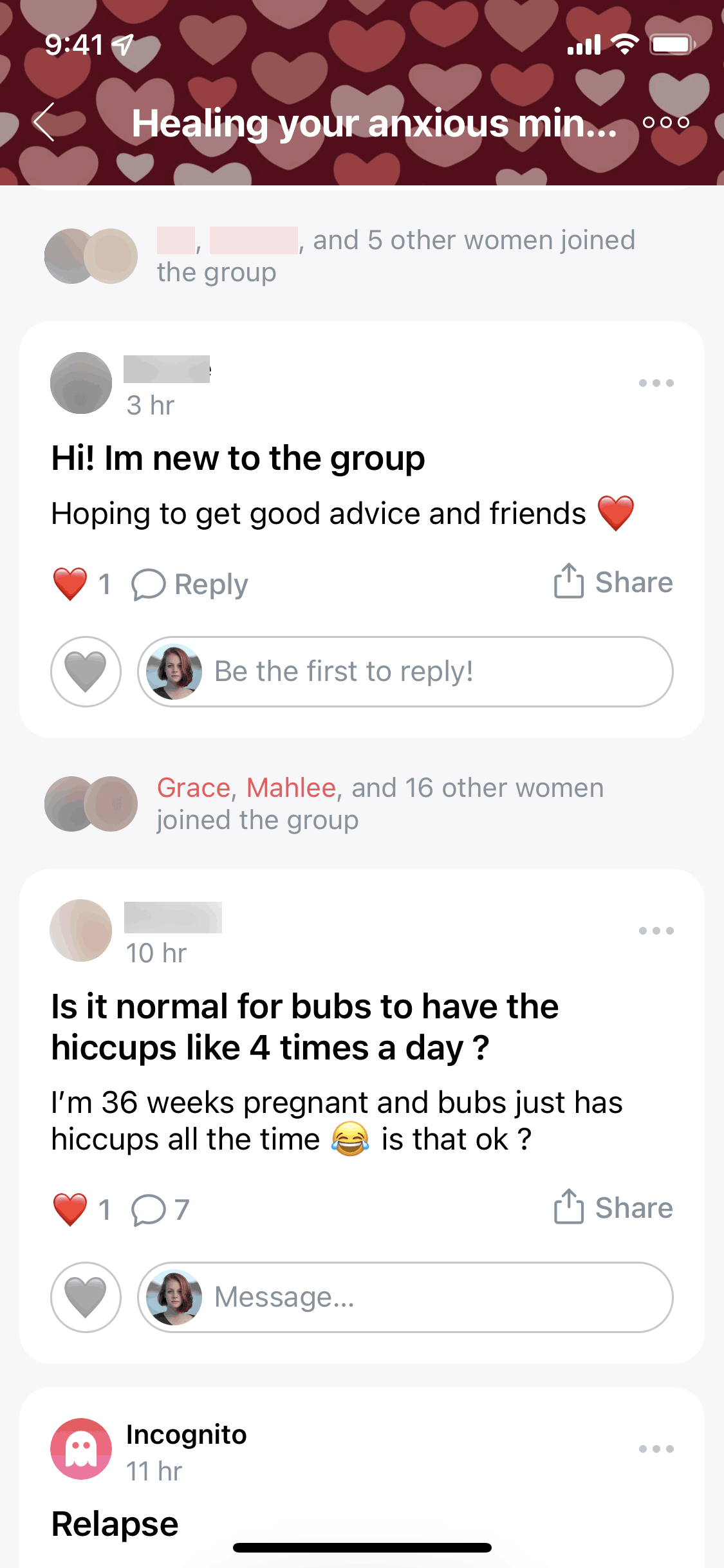Image resolution: width=724 pixels, height=1568 pixels.
Task: Open options on "Hi! Im new" post
Action: pos(656,384)
